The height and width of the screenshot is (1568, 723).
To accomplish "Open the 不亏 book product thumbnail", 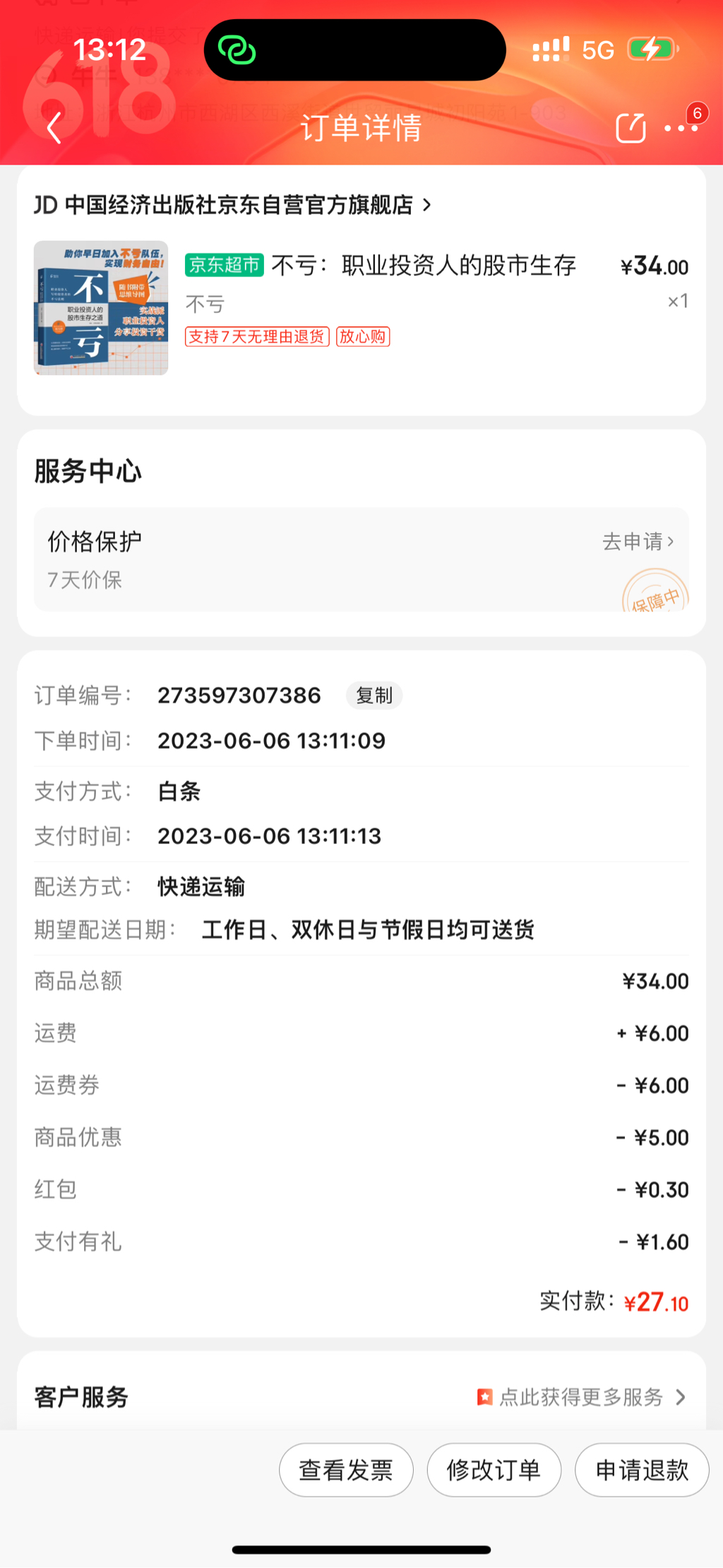I will pos(101,308).
